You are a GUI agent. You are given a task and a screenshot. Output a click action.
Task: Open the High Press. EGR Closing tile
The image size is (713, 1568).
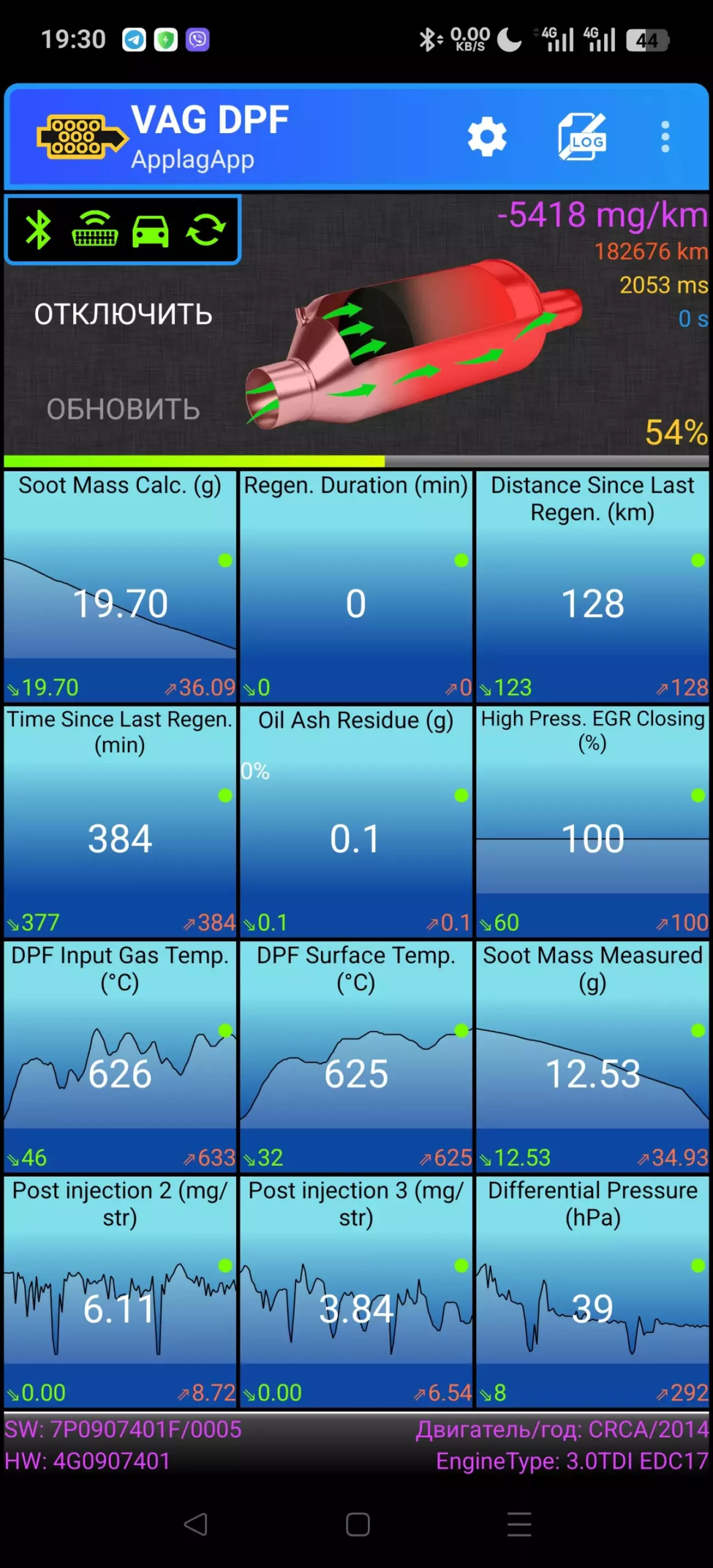point(593,822)
